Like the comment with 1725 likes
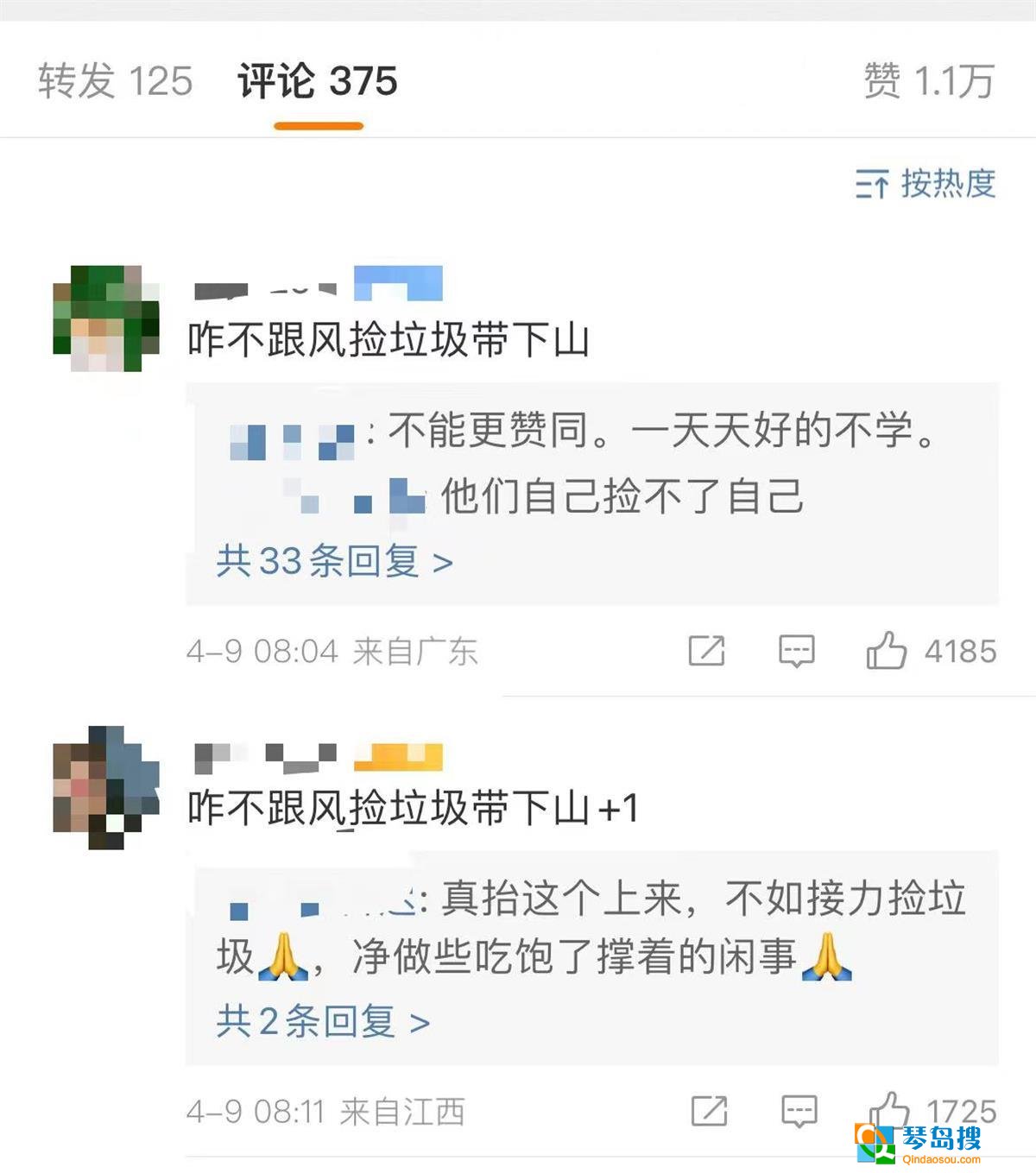Image resolution: width=1036 pixels, height=1173 pixels. tap(888, 1109)
